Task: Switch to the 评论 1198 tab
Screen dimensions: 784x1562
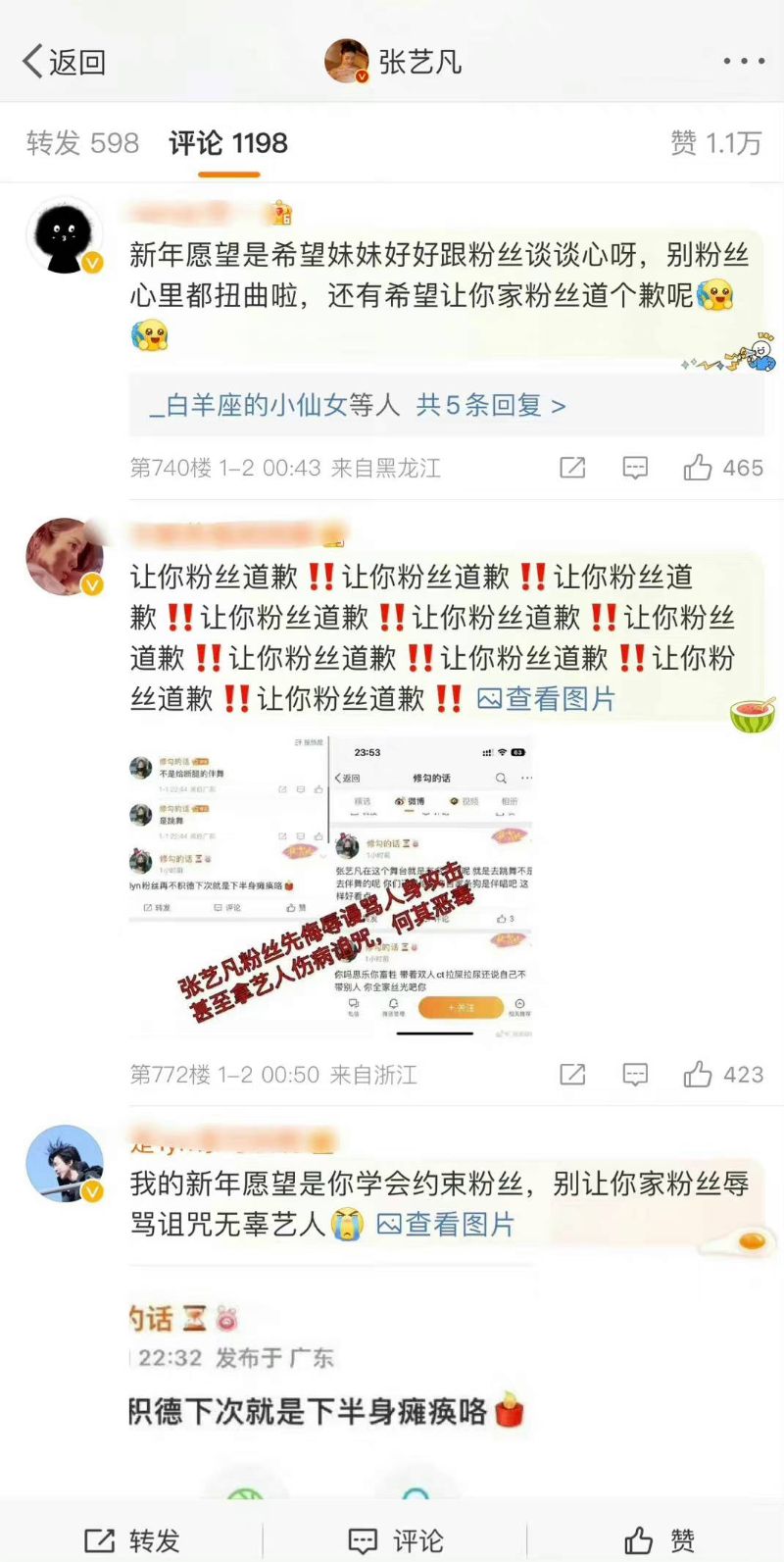Action: pyautogui.click(x=228, y=143)
